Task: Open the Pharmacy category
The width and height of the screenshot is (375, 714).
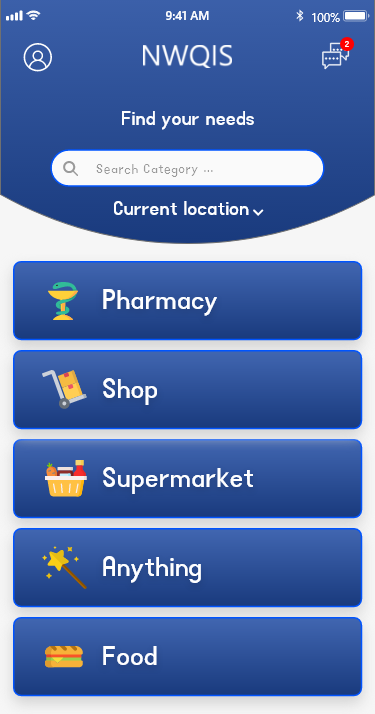Action: (x=188, y=301)
